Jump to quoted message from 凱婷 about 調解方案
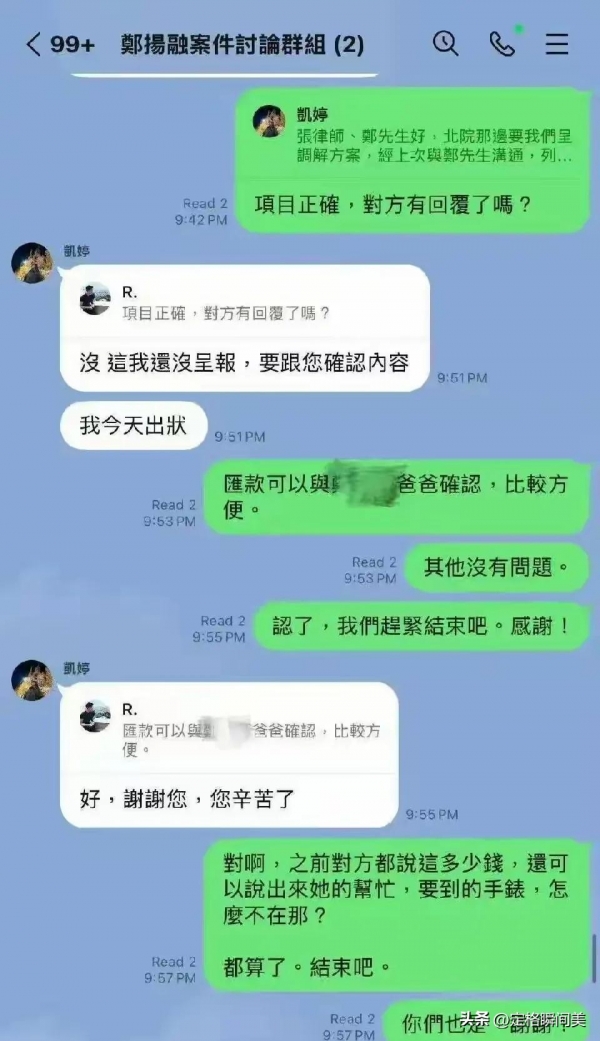The height and width of the screenshot is (1041, 600). 413,136
